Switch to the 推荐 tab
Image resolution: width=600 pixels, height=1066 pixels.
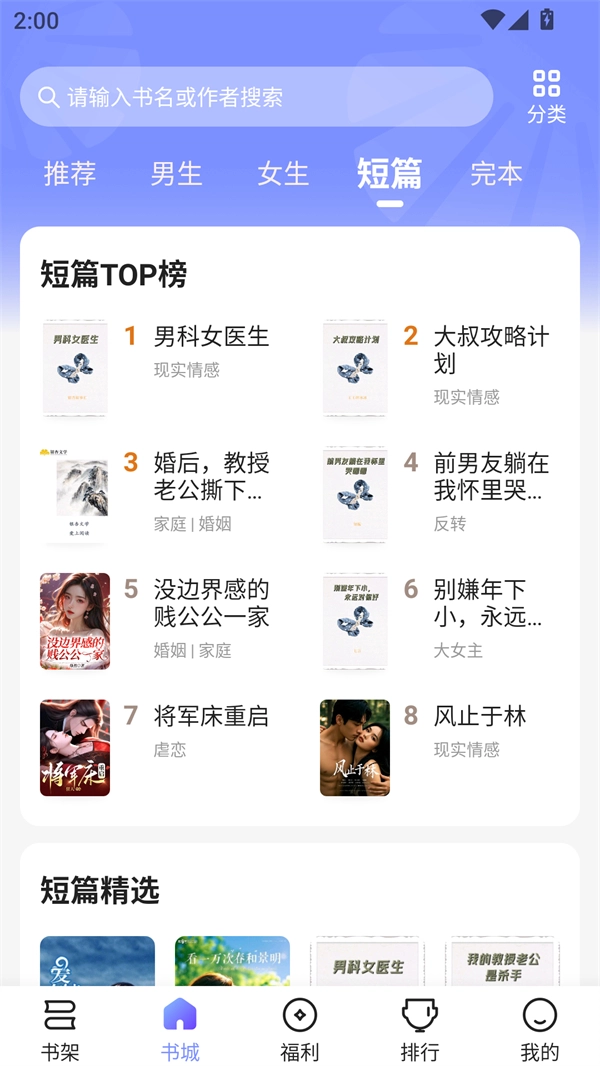70,174
